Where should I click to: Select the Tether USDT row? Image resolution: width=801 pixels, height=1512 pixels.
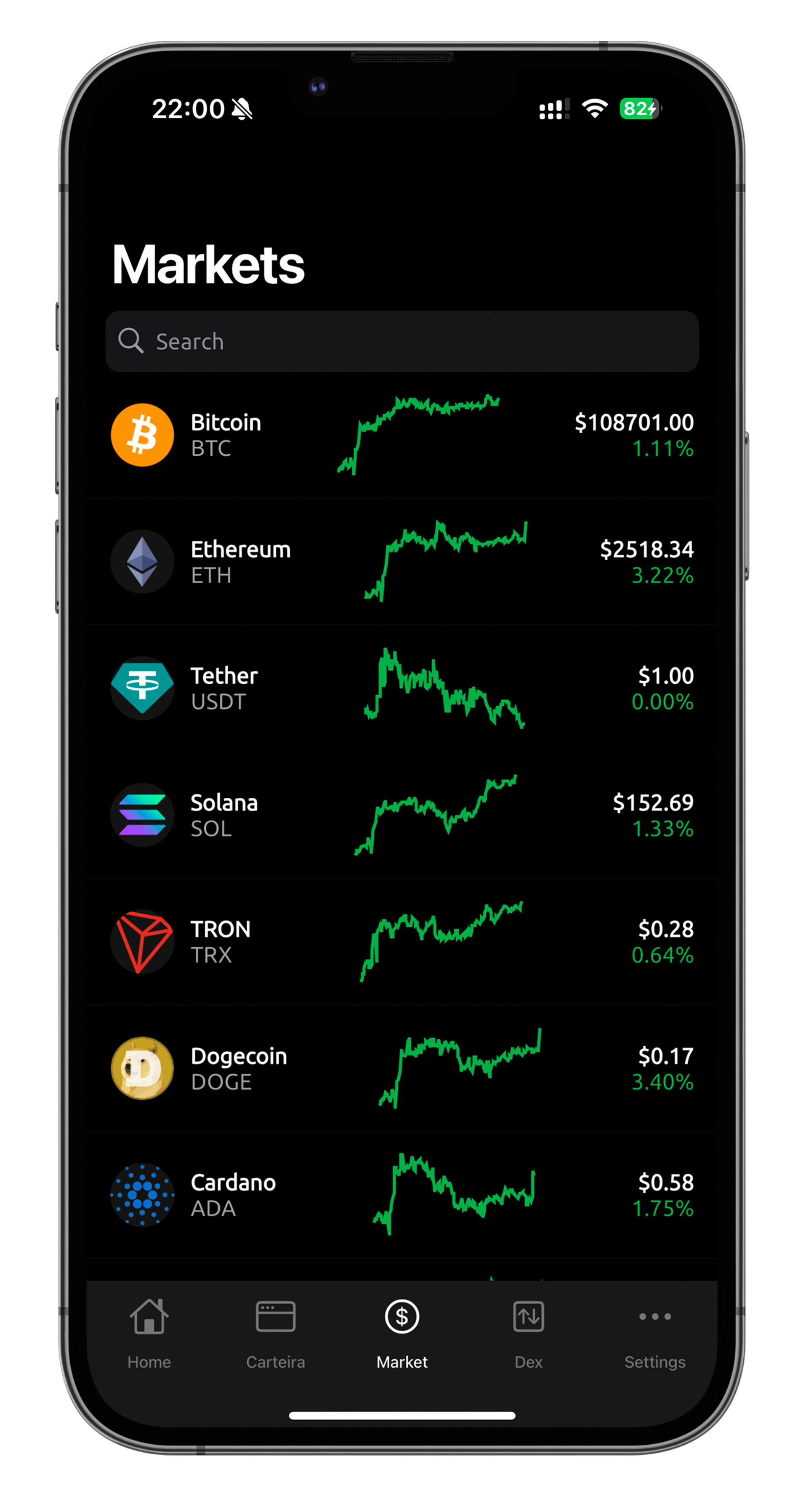[x=402, y=688]
